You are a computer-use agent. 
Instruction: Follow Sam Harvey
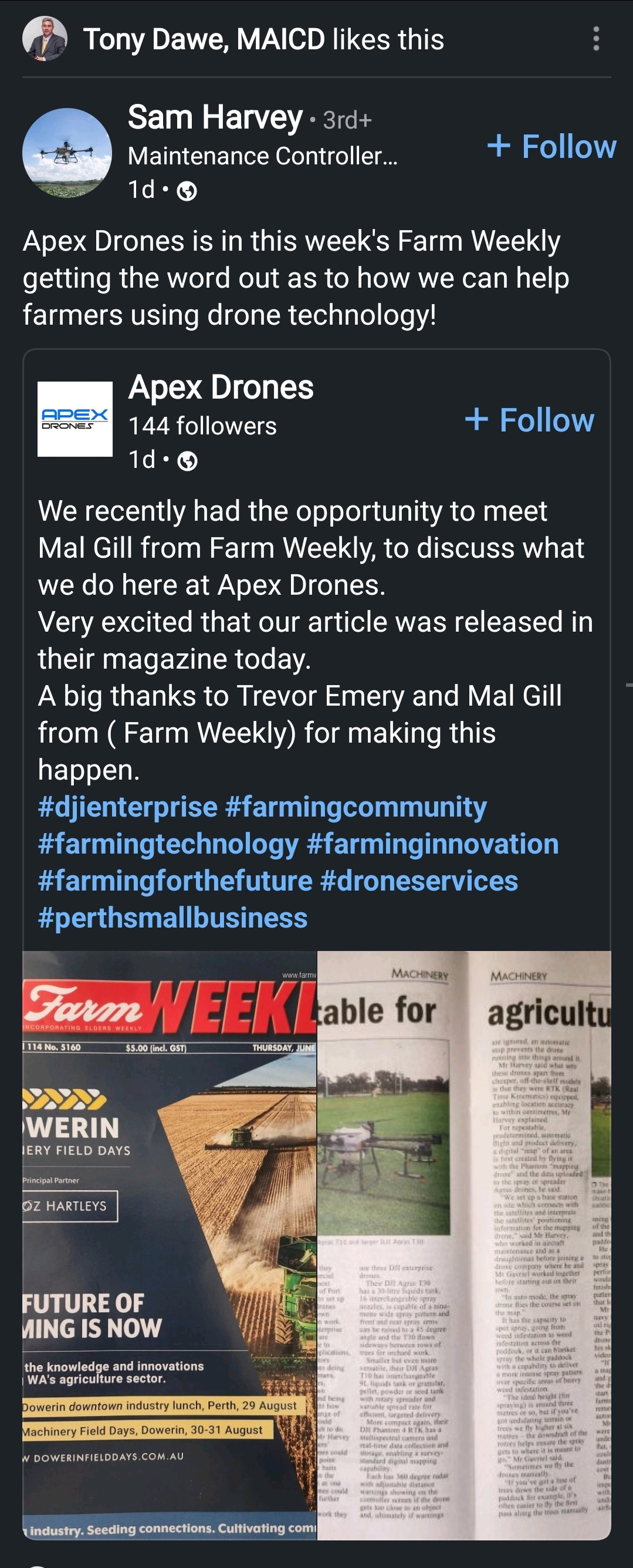552,147
